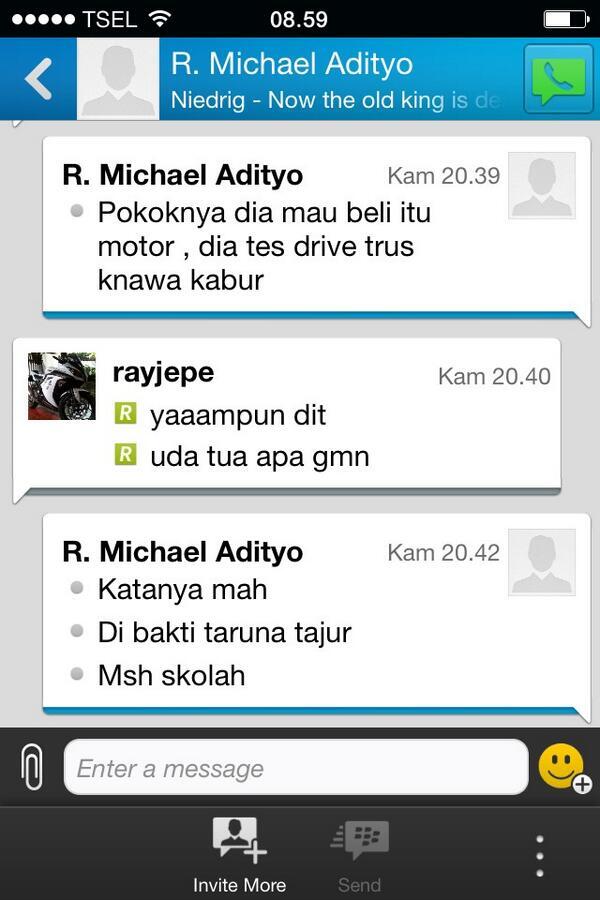Viewport: 600px width, 900px height.
Task: Start a voice call with R. Michael Adityo
Action: click(558, 79)
